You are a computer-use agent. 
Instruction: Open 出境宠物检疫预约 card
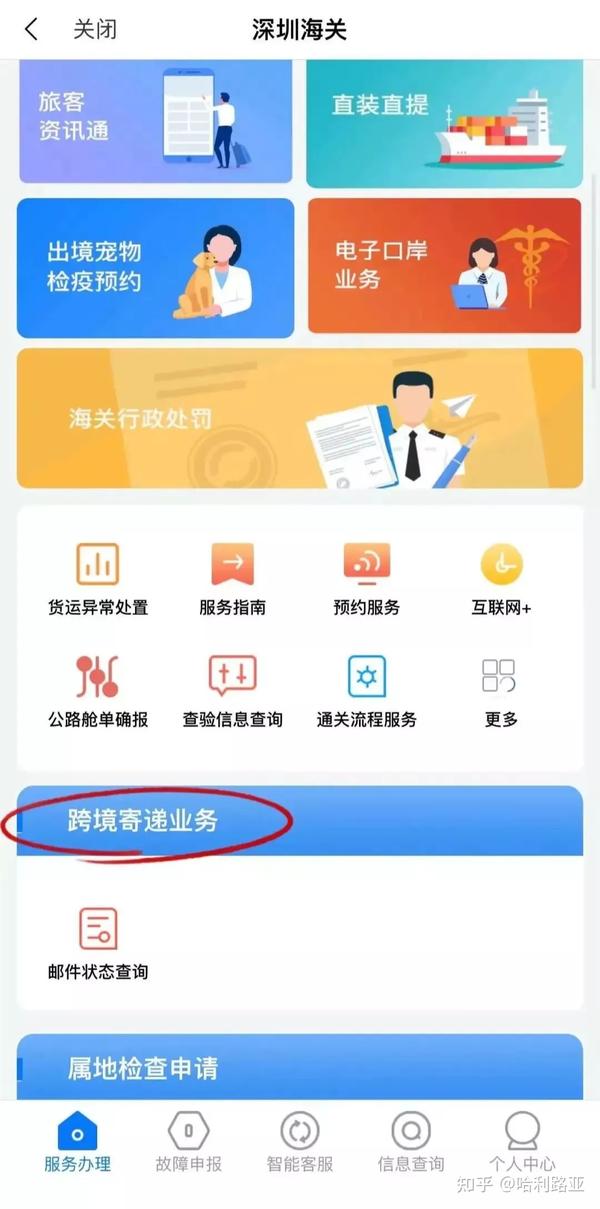point(156,268)
